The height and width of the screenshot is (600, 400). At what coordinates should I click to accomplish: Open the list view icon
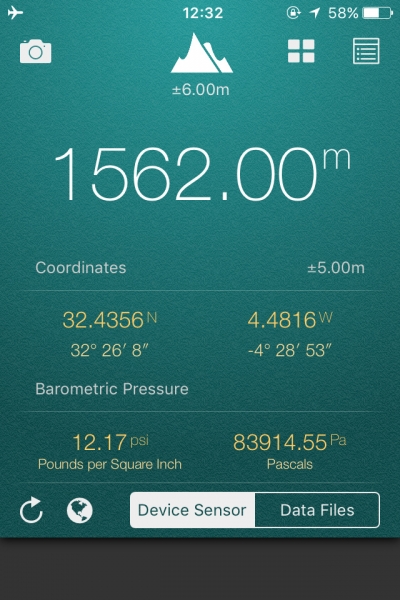(366, 51)
